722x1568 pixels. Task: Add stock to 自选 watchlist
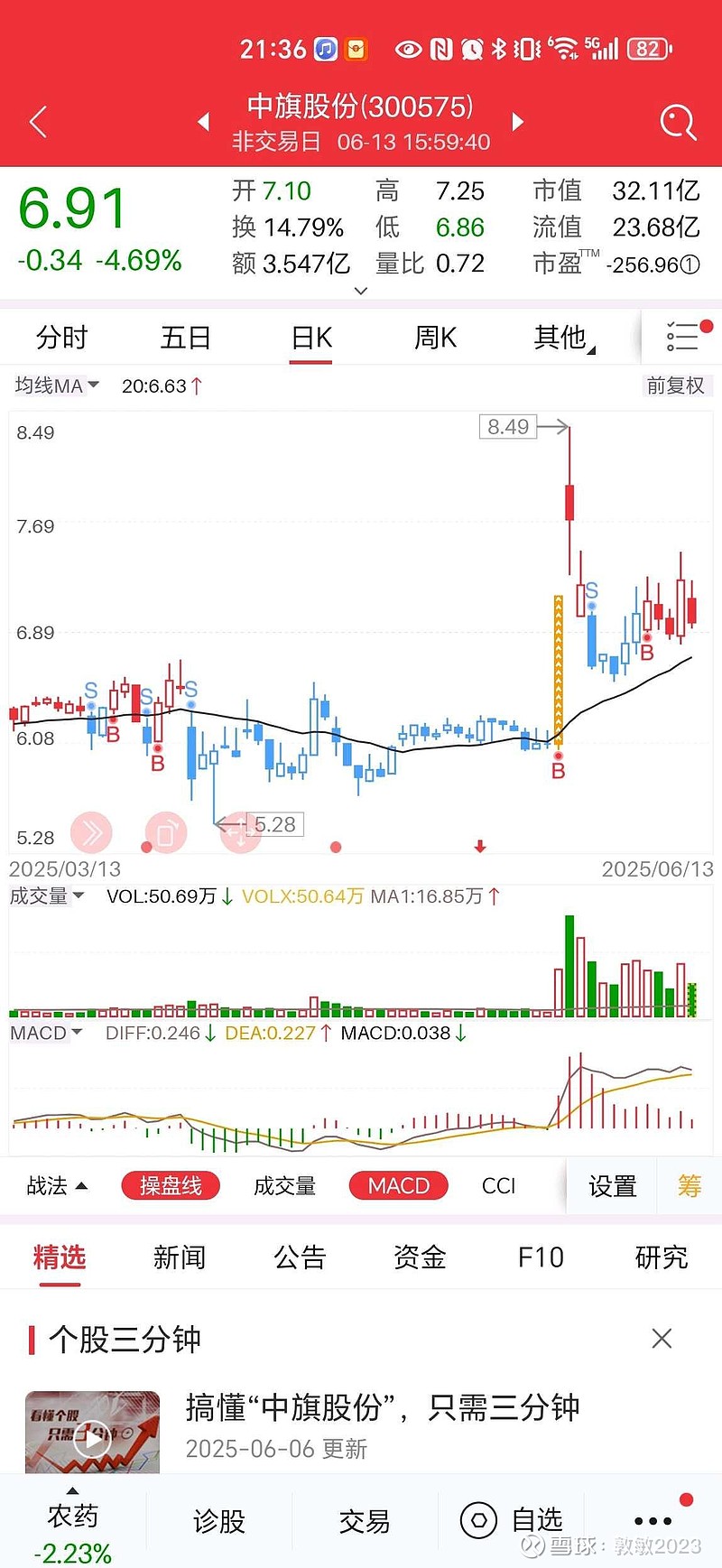[512, 1521]
